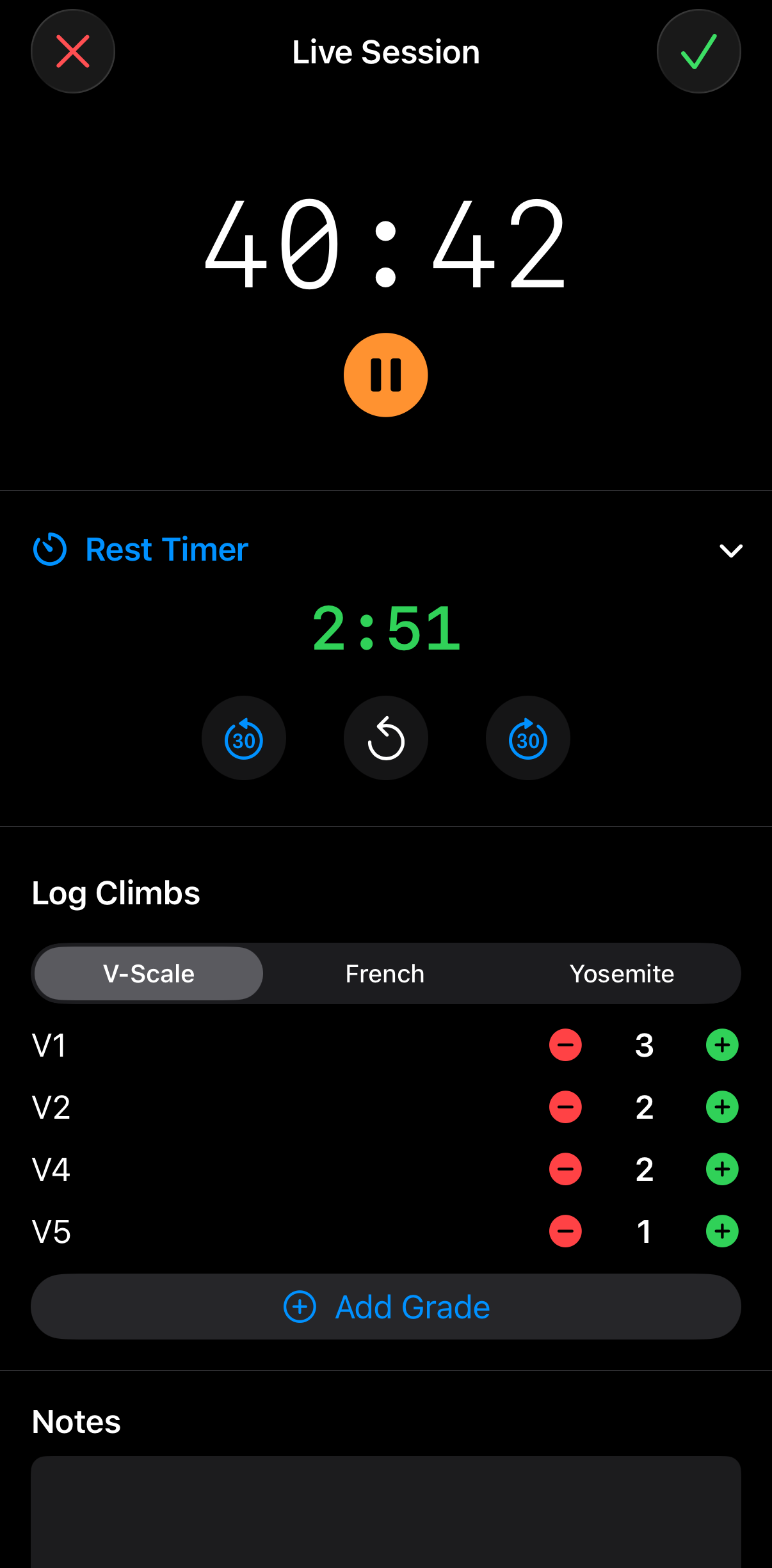Increment the V1 climb count
This screenshot has width=772, height=1568.
[x=721, y=1044]
